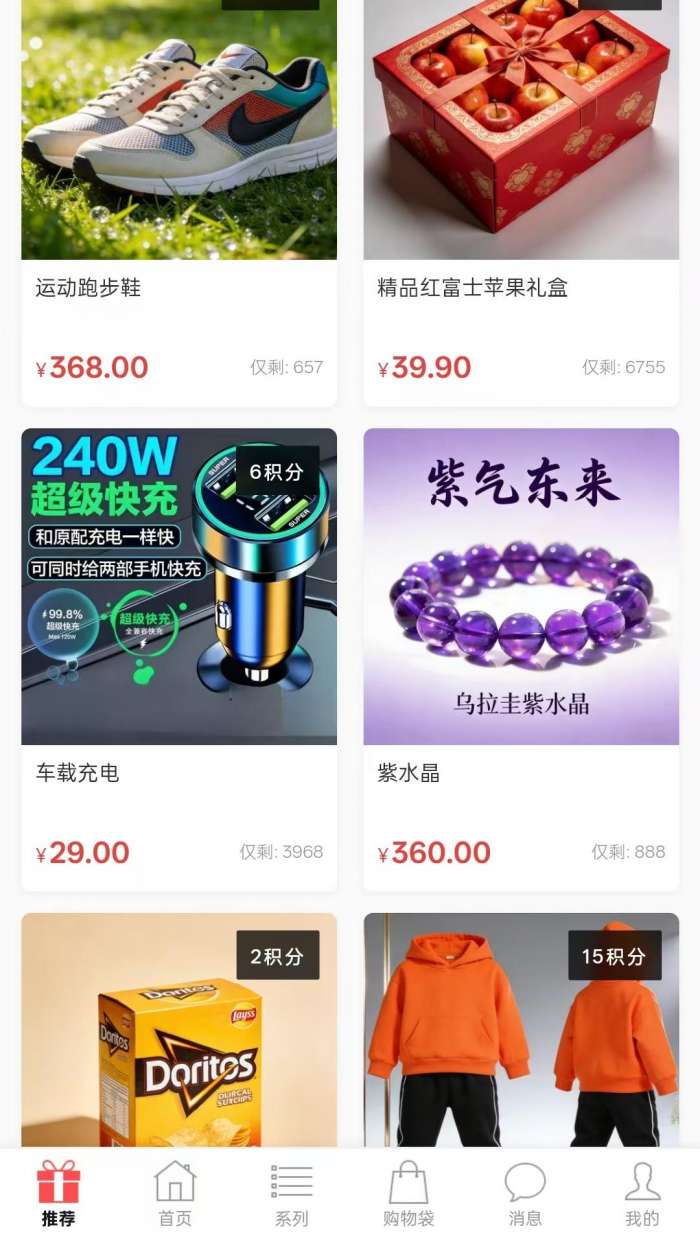The height and width of the screenshot is (1244, 700).
Task: Open the 购物袋 shopping bag tab
Action: 408,1194
